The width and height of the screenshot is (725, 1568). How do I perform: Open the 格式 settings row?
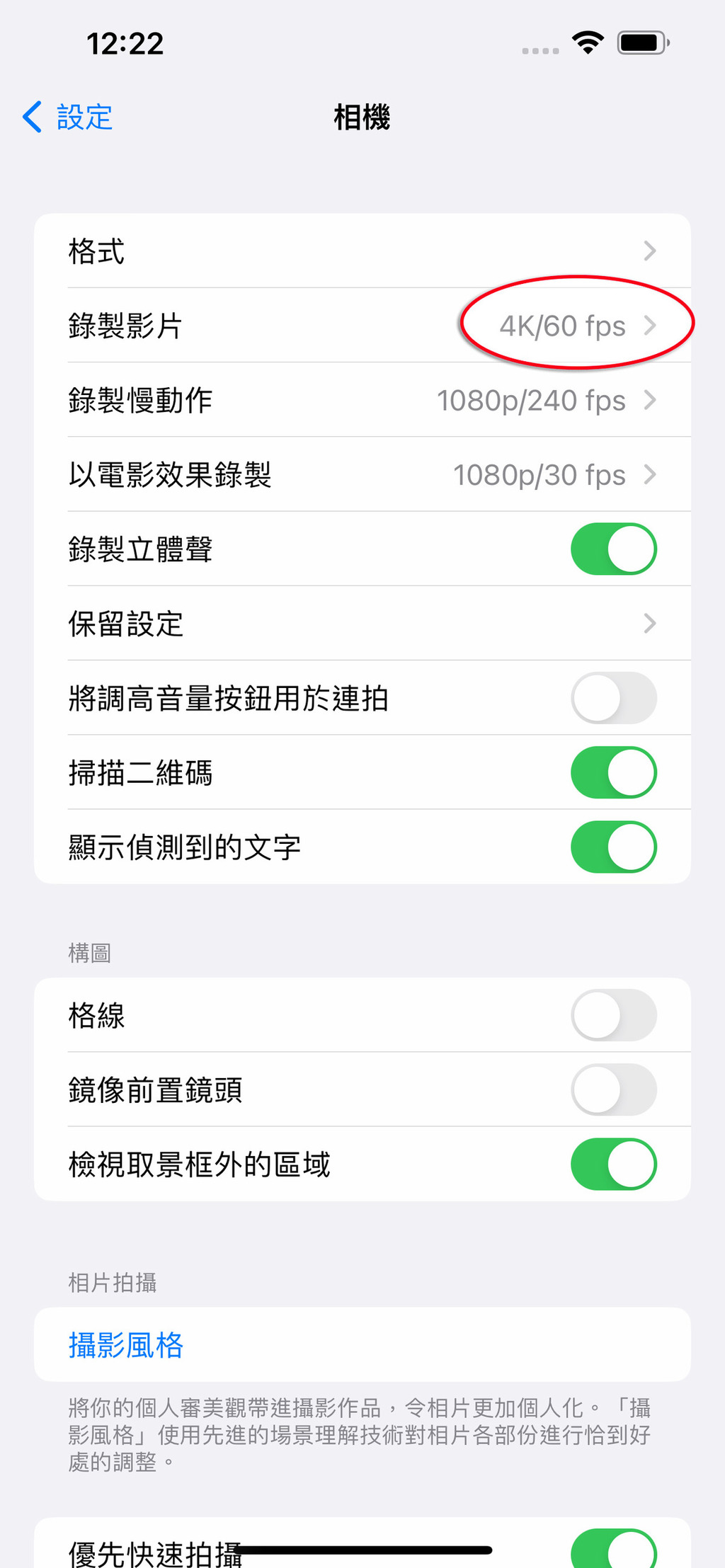pyautogui.click(x=362, y=251)
